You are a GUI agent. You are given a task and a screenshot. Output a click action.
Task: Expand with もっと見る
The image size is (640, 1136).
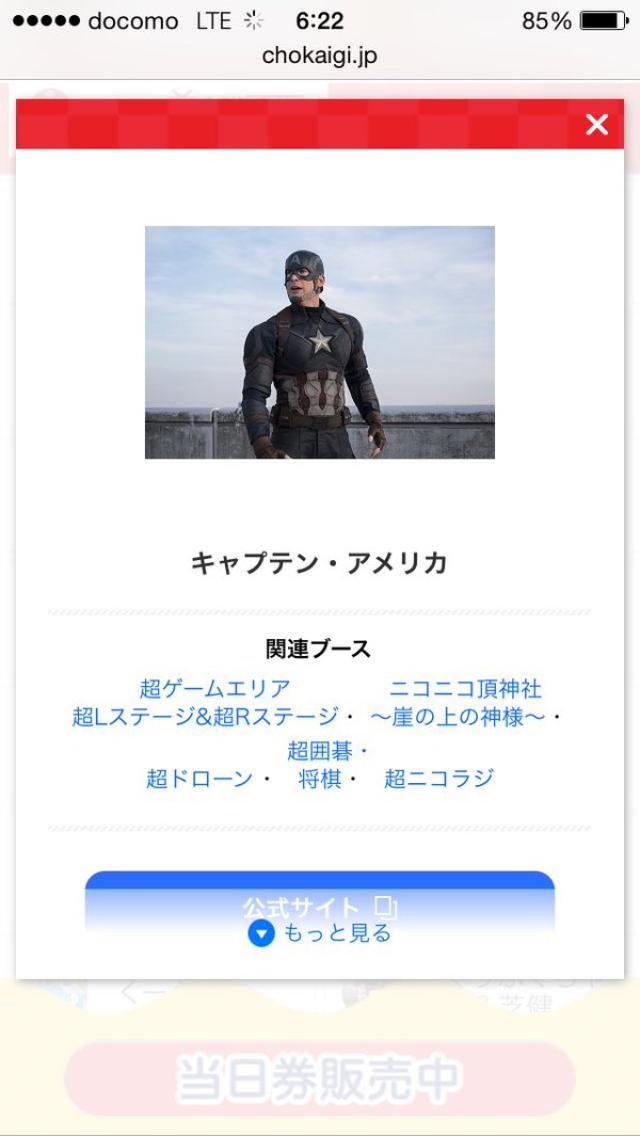click(x=320, y=934)
